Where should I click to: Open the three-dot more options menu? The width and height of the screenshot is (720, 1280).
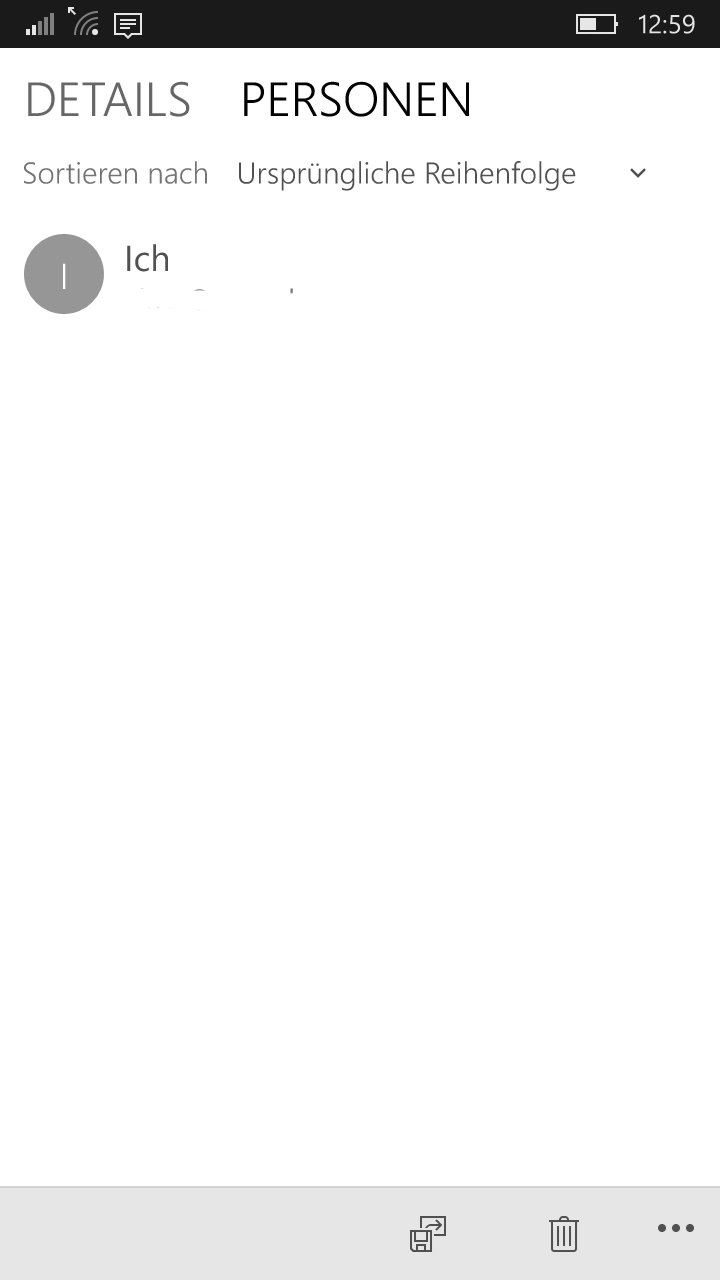coord(676,1228)
